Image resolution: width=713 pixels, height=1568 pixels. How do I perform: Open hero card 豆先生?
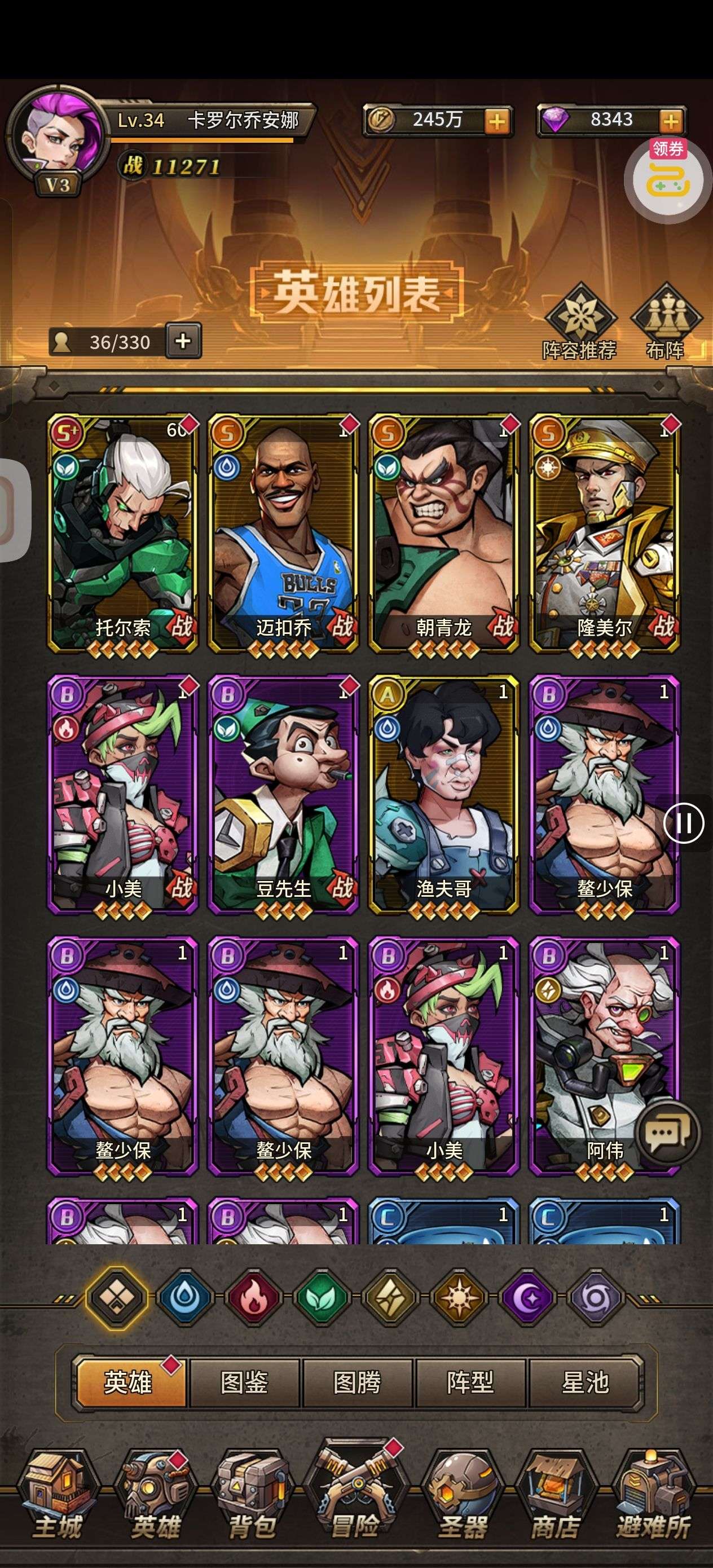click(x=283, y=794)
